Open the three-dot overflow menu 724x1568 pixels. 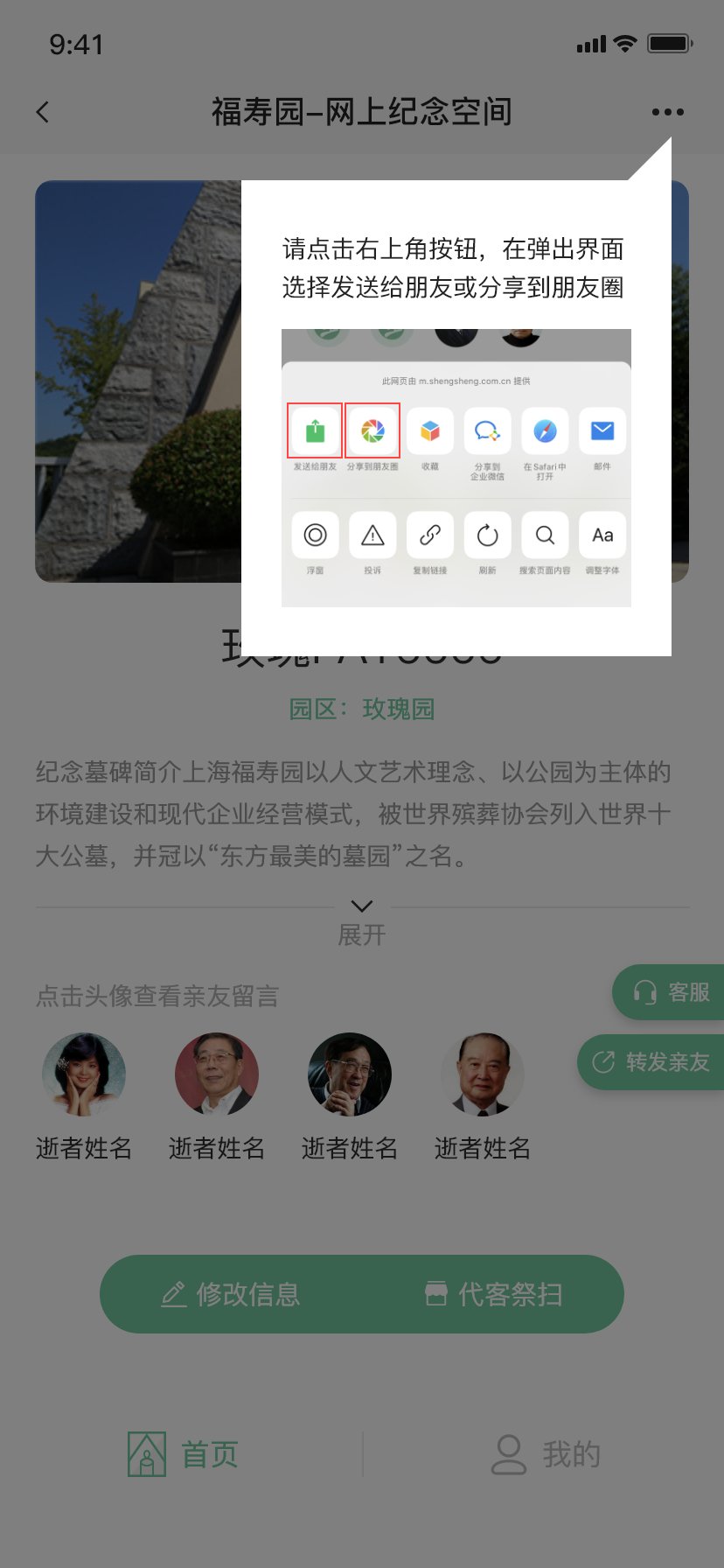pyautogui.click(x=667, y=112)
